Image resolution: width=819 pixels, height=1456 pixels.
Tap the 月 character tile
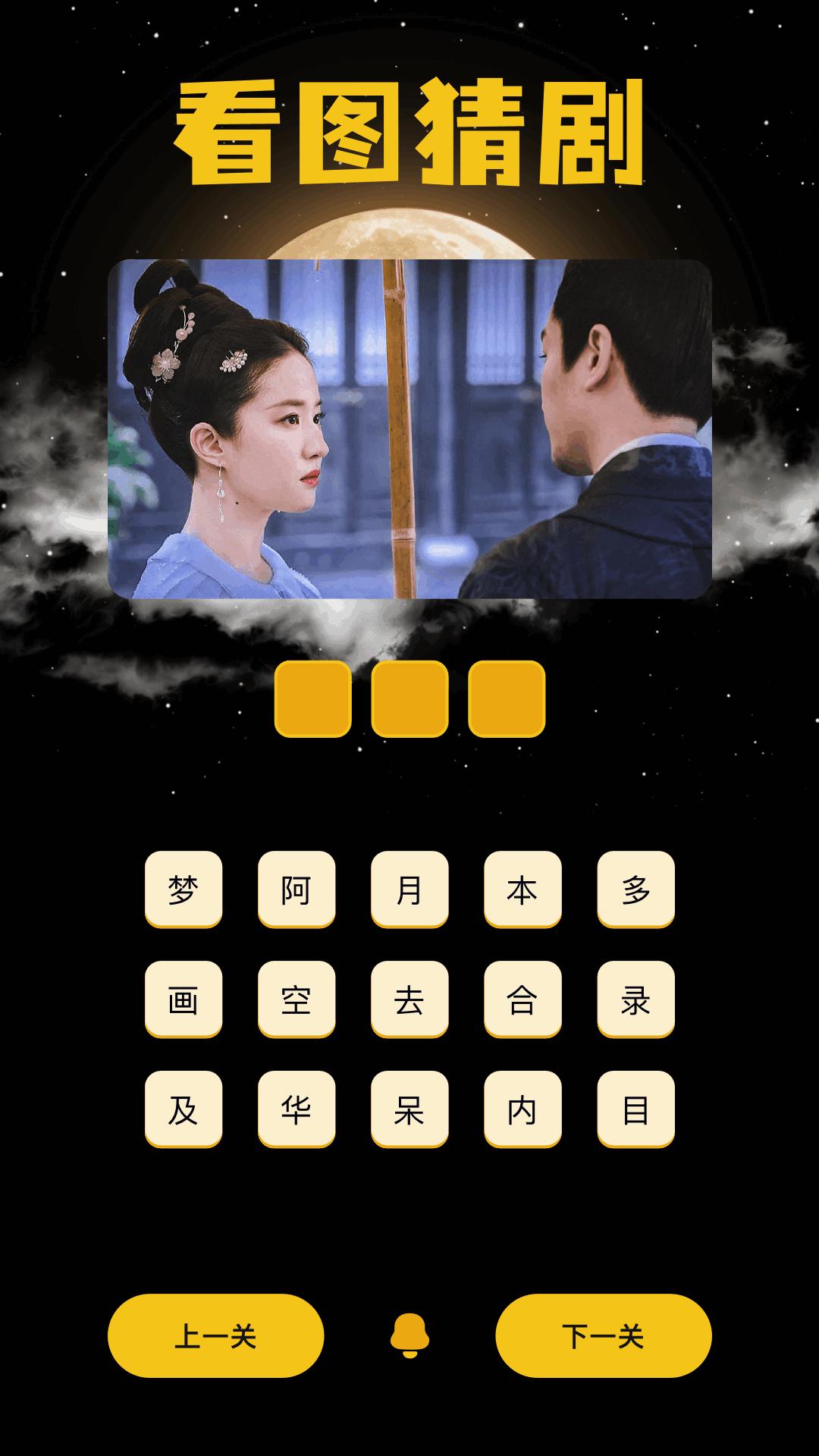409,889
